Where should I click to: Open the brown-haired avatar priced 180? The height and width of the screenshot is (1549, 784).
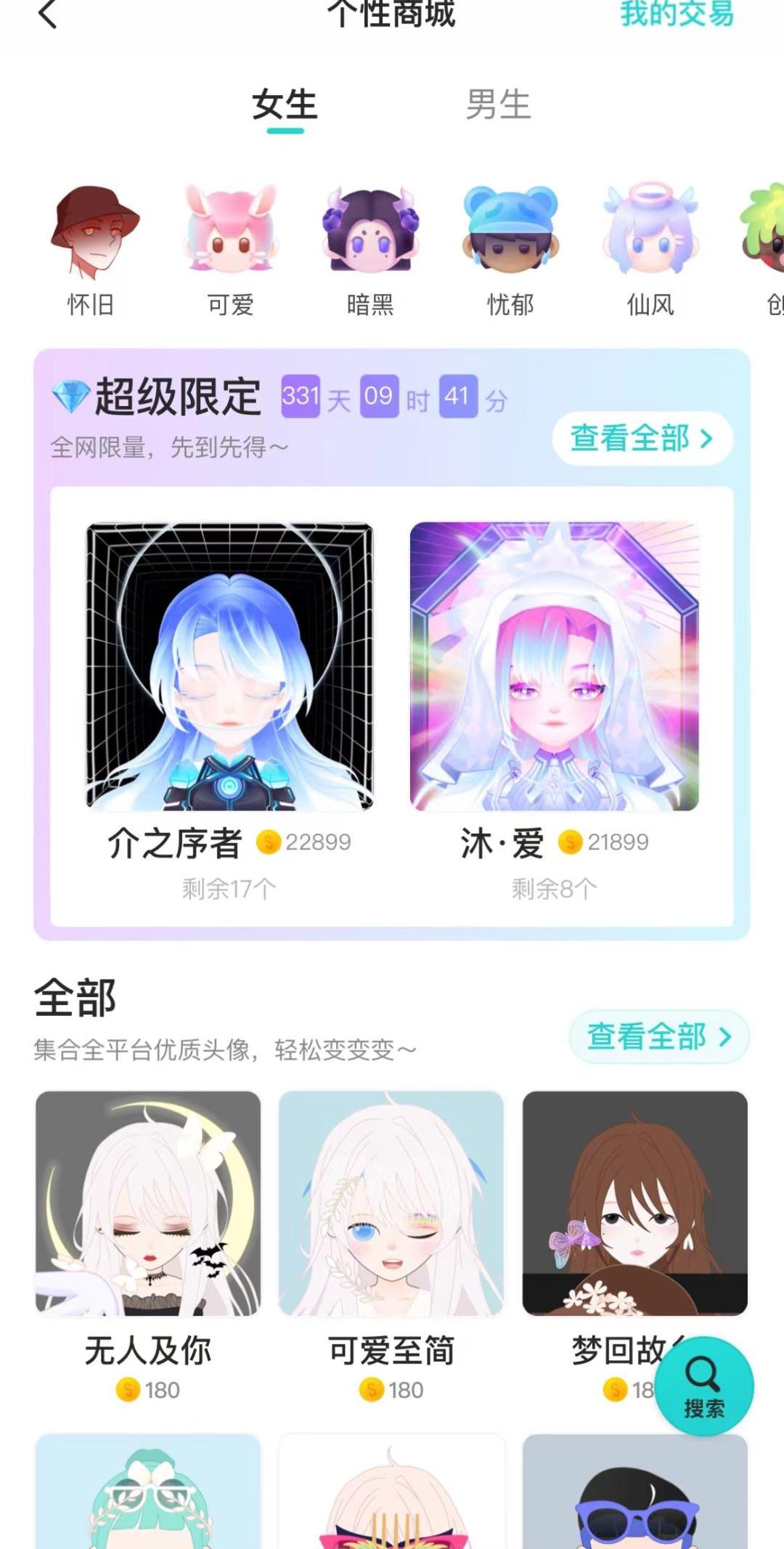tap(634, 1203)
